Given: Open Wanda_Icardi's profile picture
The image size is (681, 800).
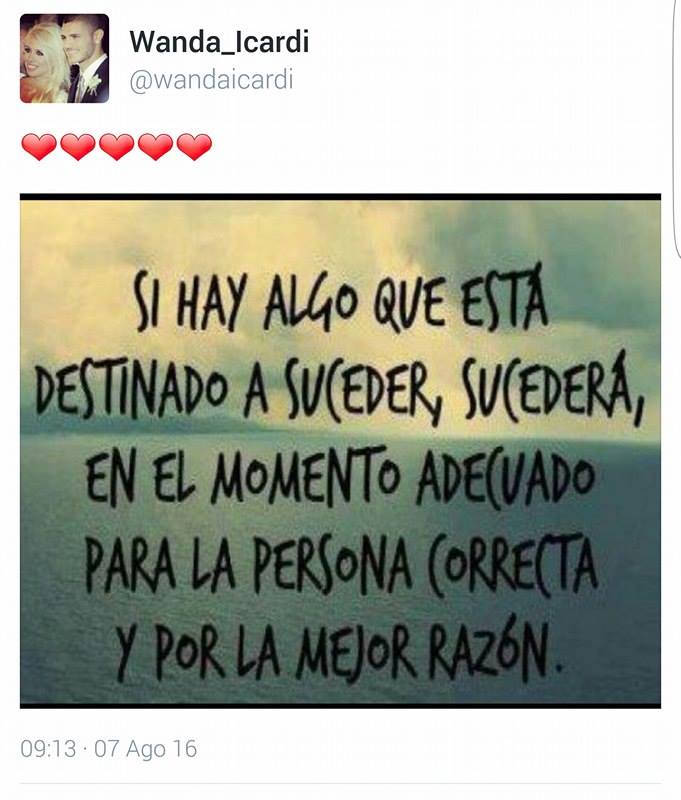Looking at the screenshot, I should point(64,58).
